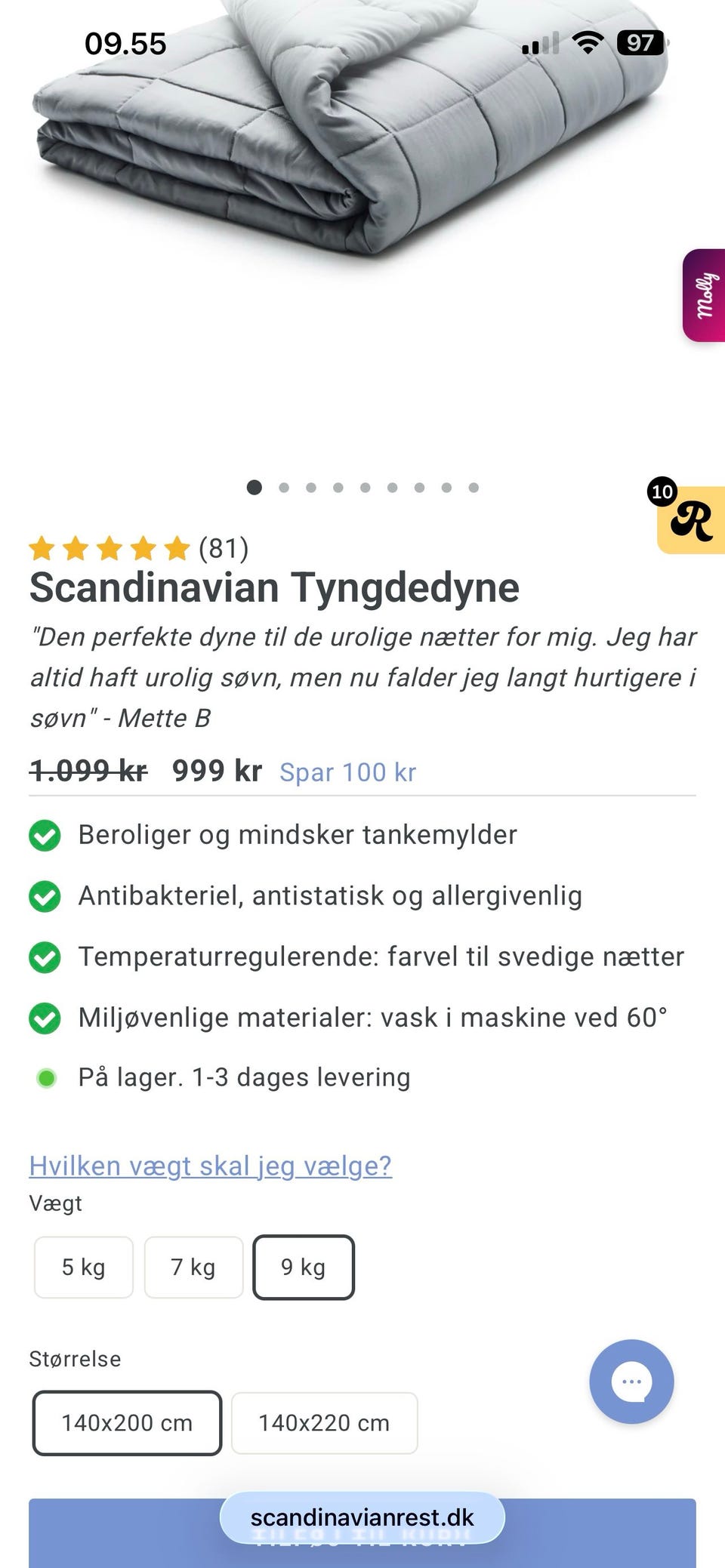This screenshot has height=1568, width=725.
Task: Tap the clock showing 09.55
Action: (x=125, y=43)
